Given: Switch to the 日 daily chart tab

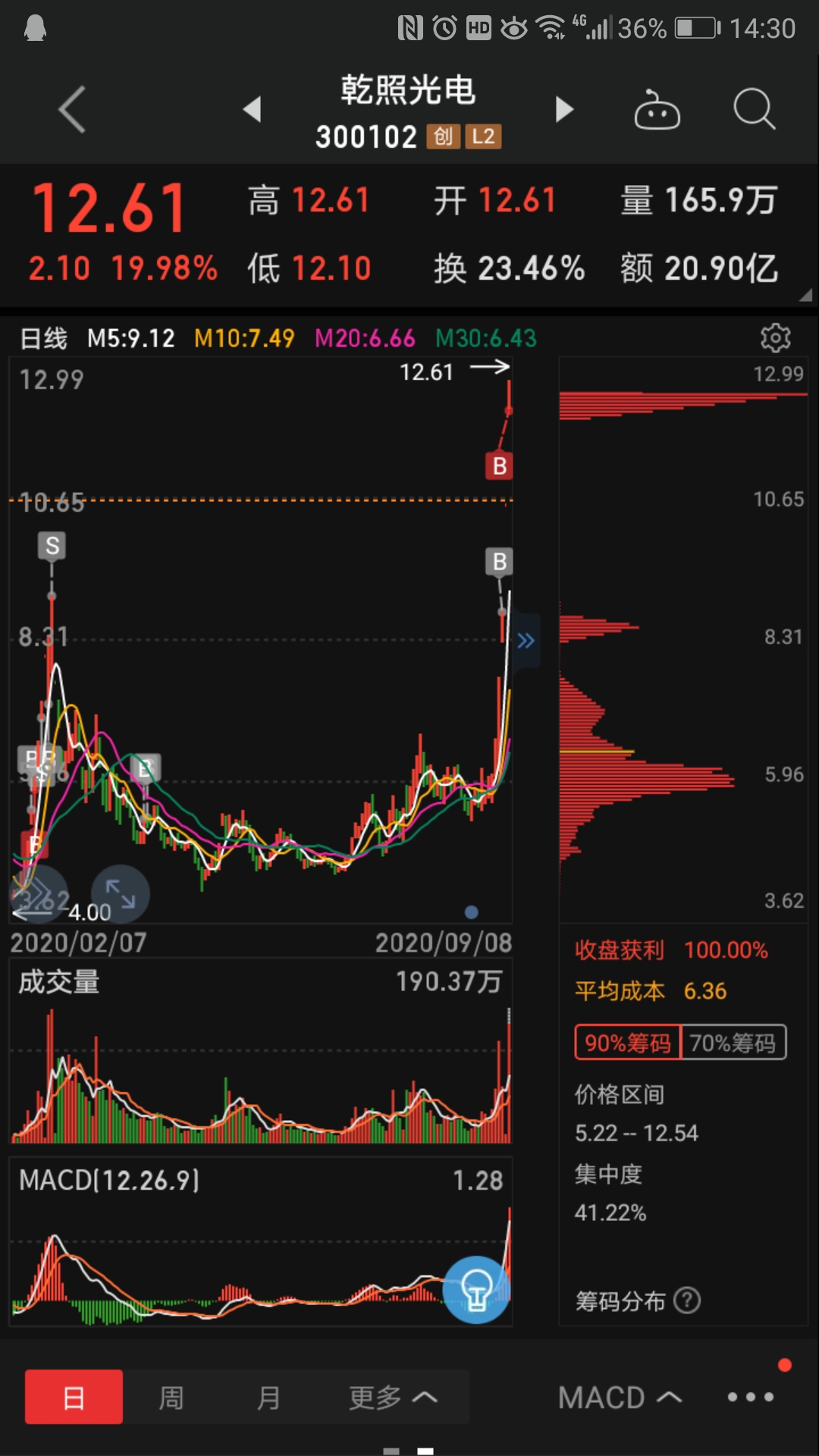Looking at the screenshot, I should pos(74,1397).
